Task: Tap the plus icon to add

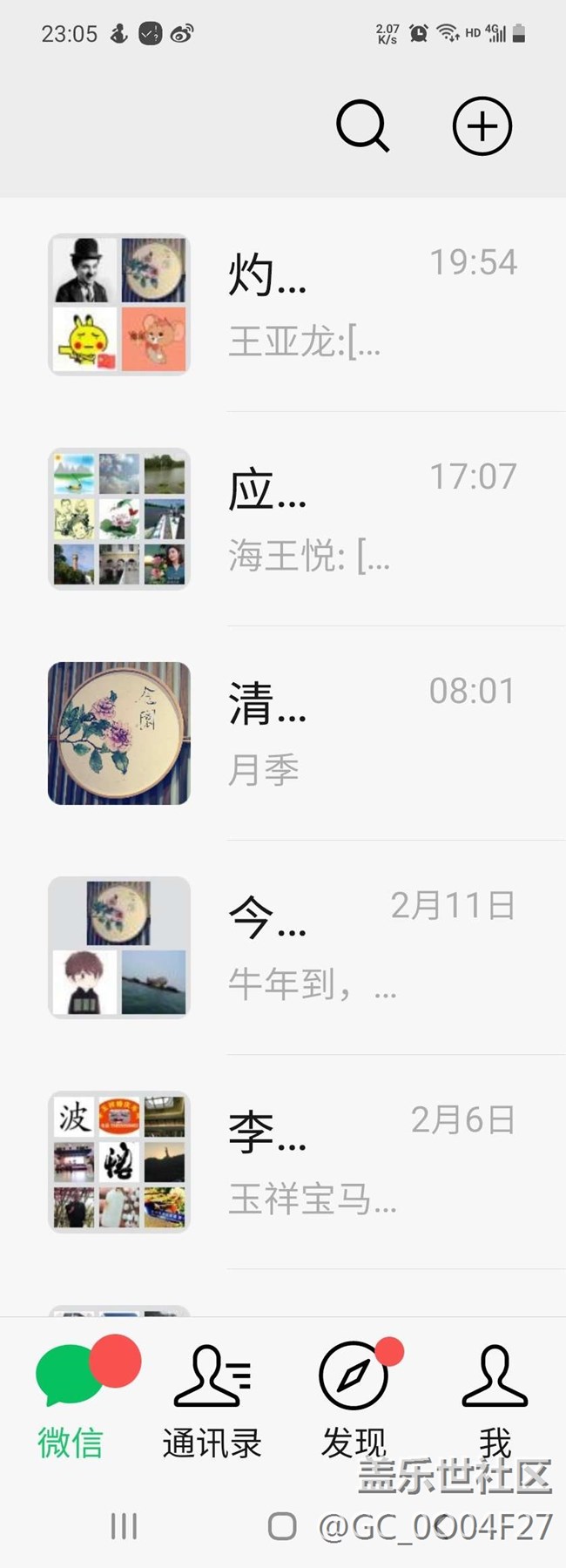Action: coord(482,127)
